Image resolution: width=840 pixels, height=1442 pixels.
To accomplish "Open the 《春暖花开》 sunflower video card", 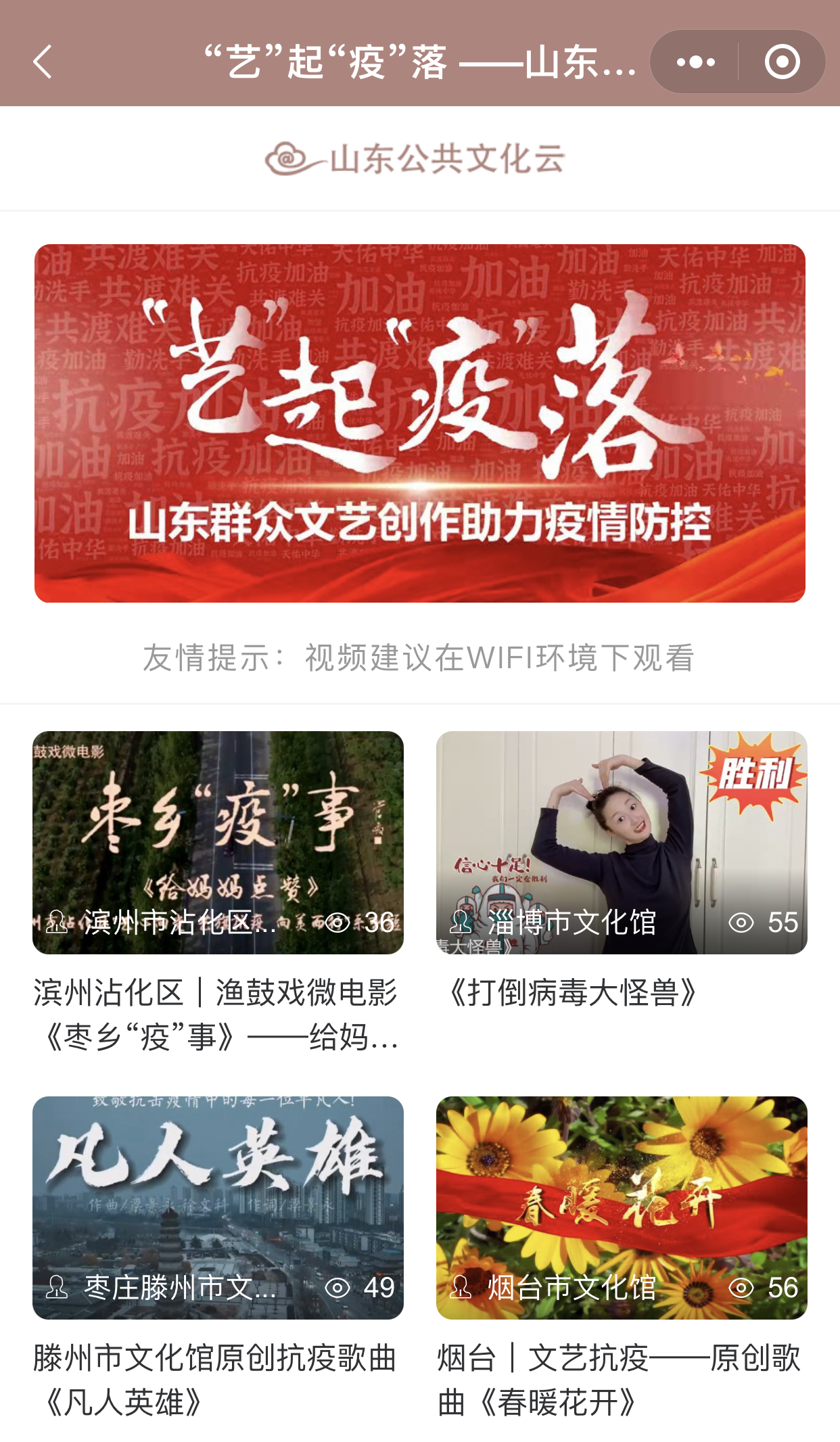I will (621, 1207).
